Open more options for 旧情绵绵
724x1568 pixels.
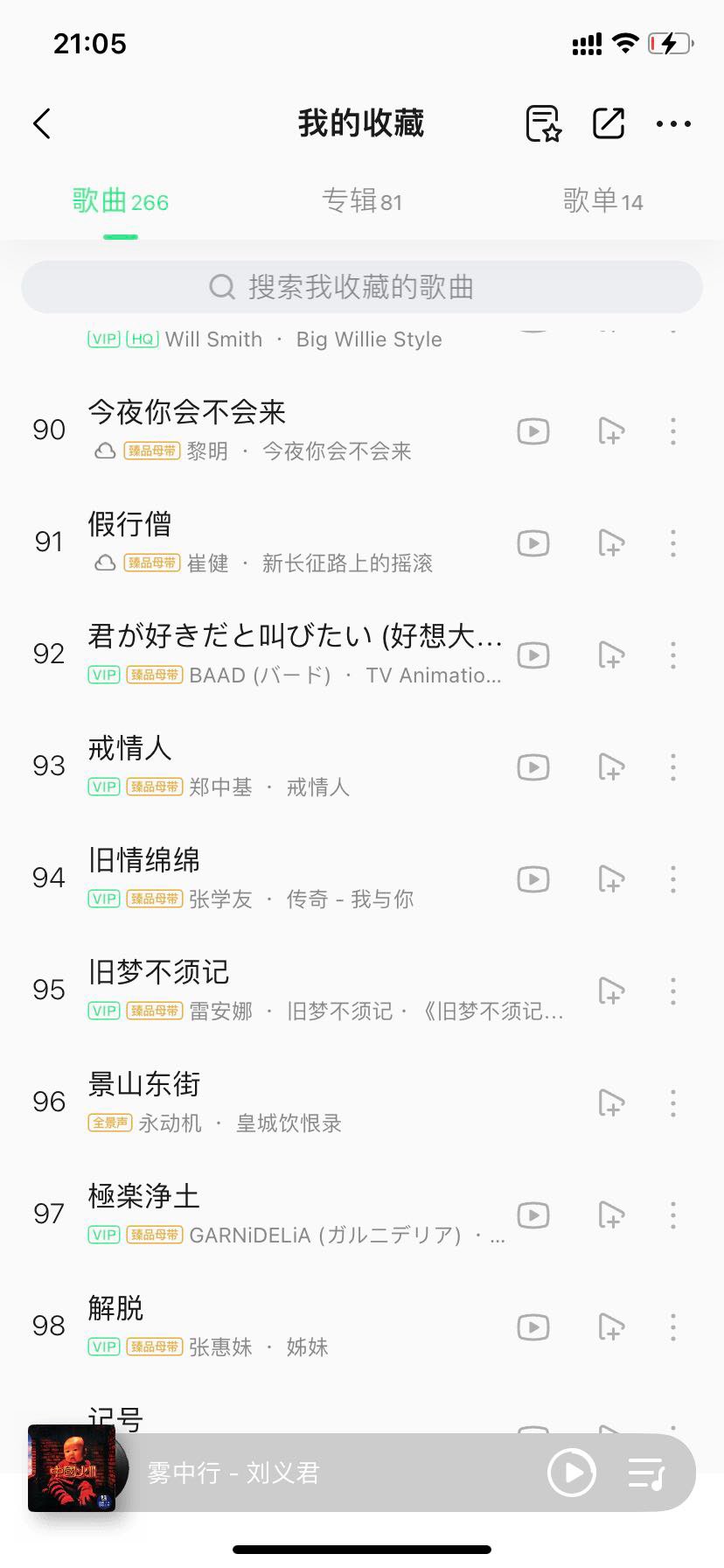(673, 879)
